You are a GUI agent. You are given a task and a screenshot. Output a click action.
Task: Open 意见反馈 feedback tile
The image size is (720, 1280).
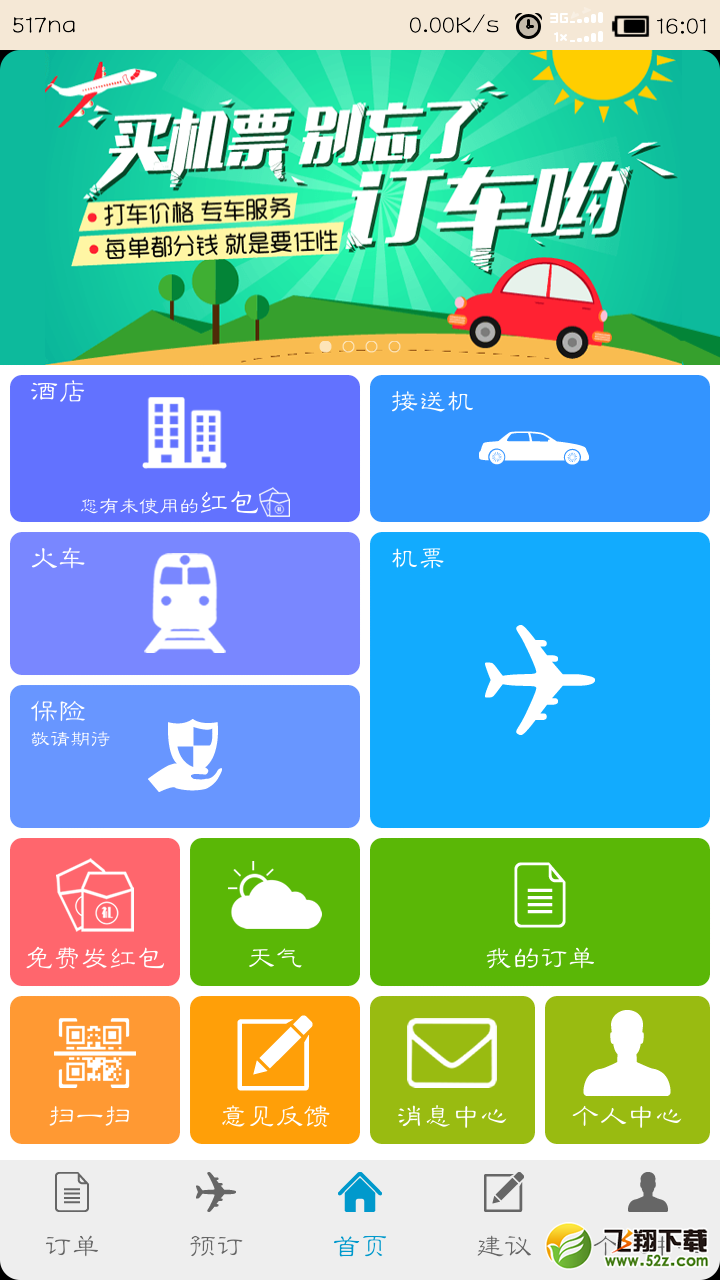(x=275, y=1070)
